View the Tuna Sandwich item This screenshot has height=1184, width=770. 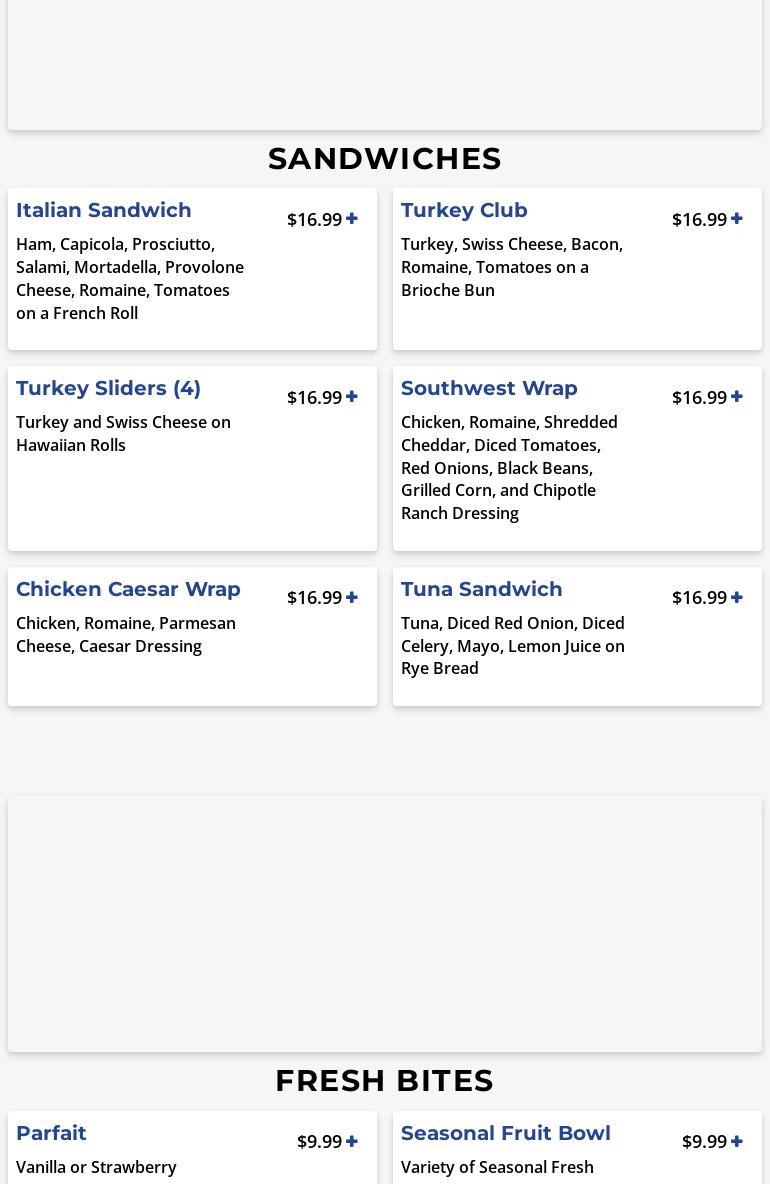point(481,589)
